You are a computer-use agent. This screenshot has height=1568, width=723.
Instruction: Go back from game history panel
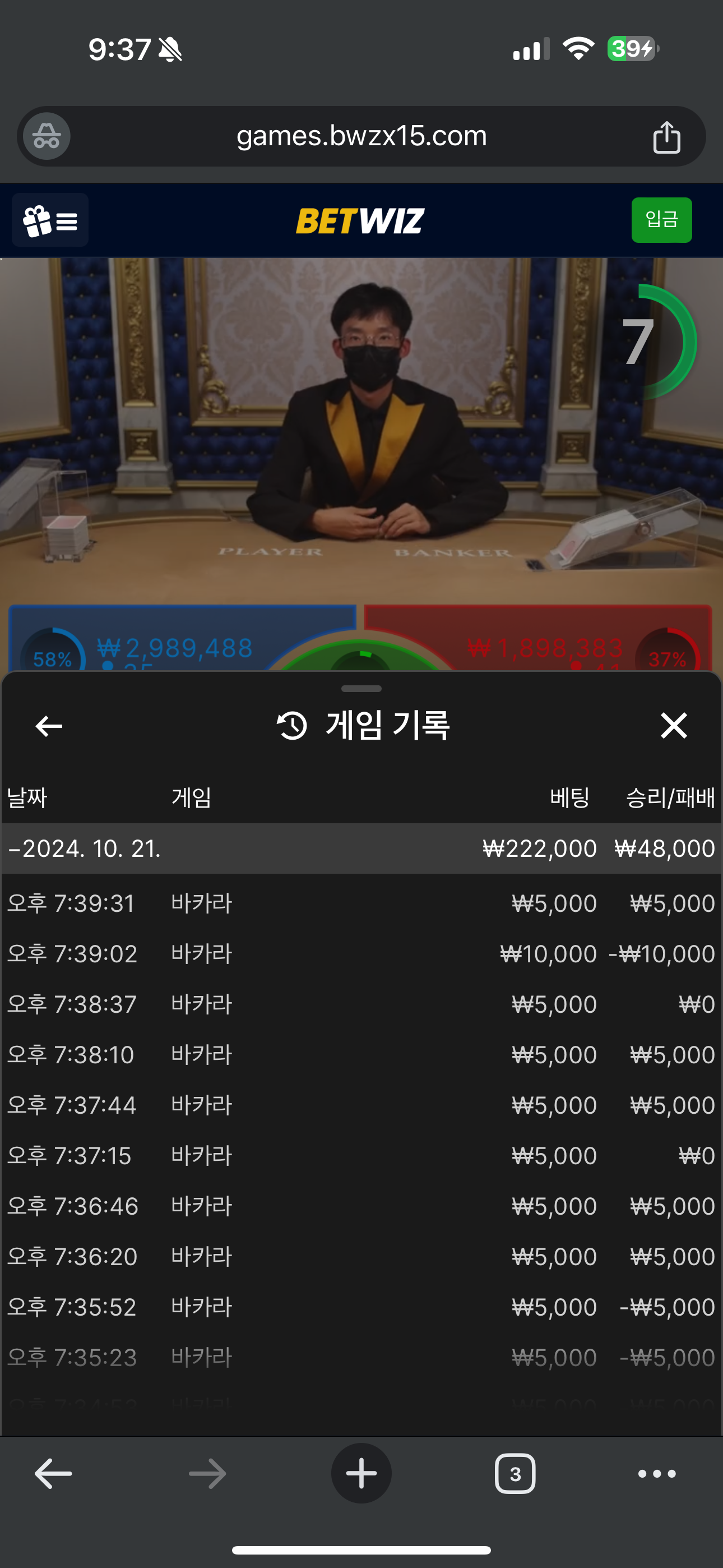(x=49, y=726)
